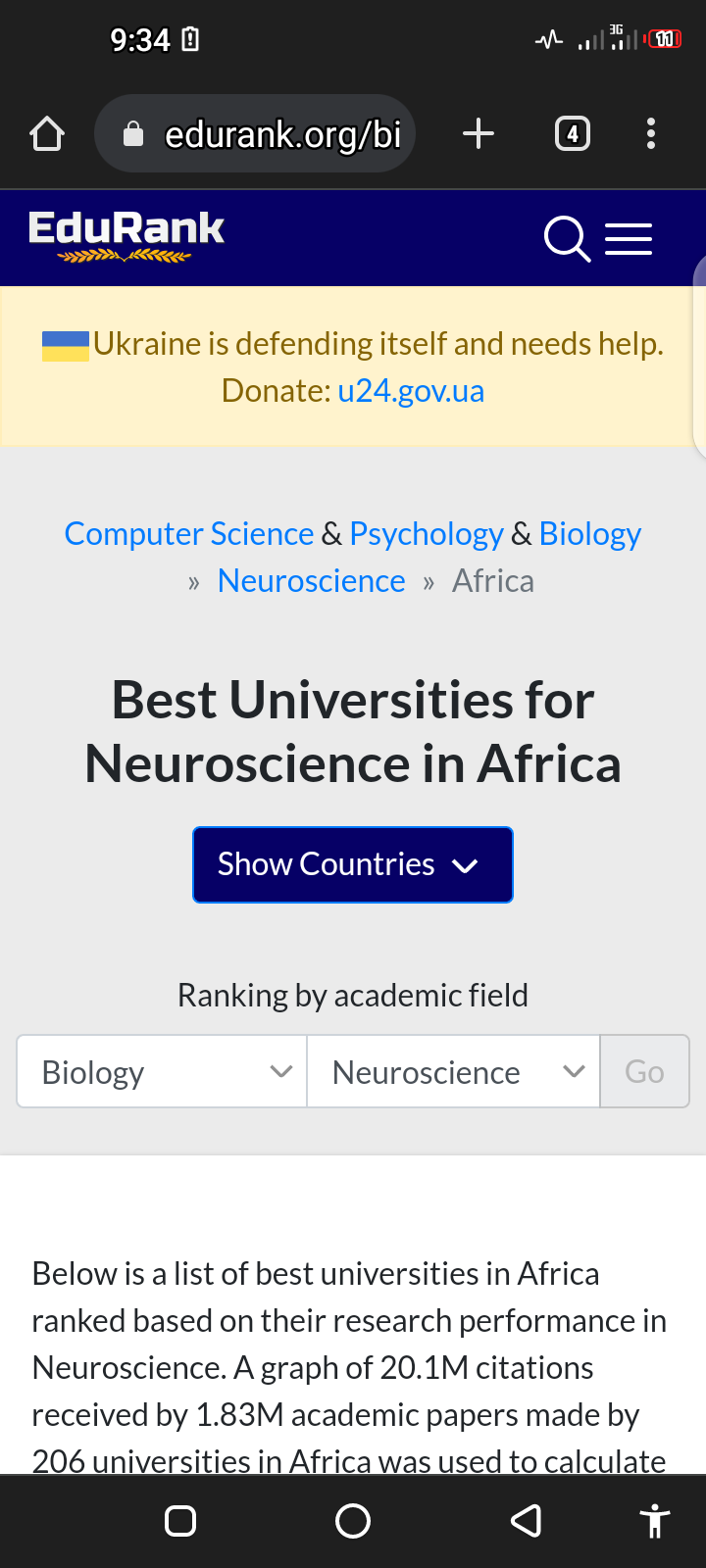Go to the Biology breadcrumb link
706x1568 pixels.
[590, 534]
